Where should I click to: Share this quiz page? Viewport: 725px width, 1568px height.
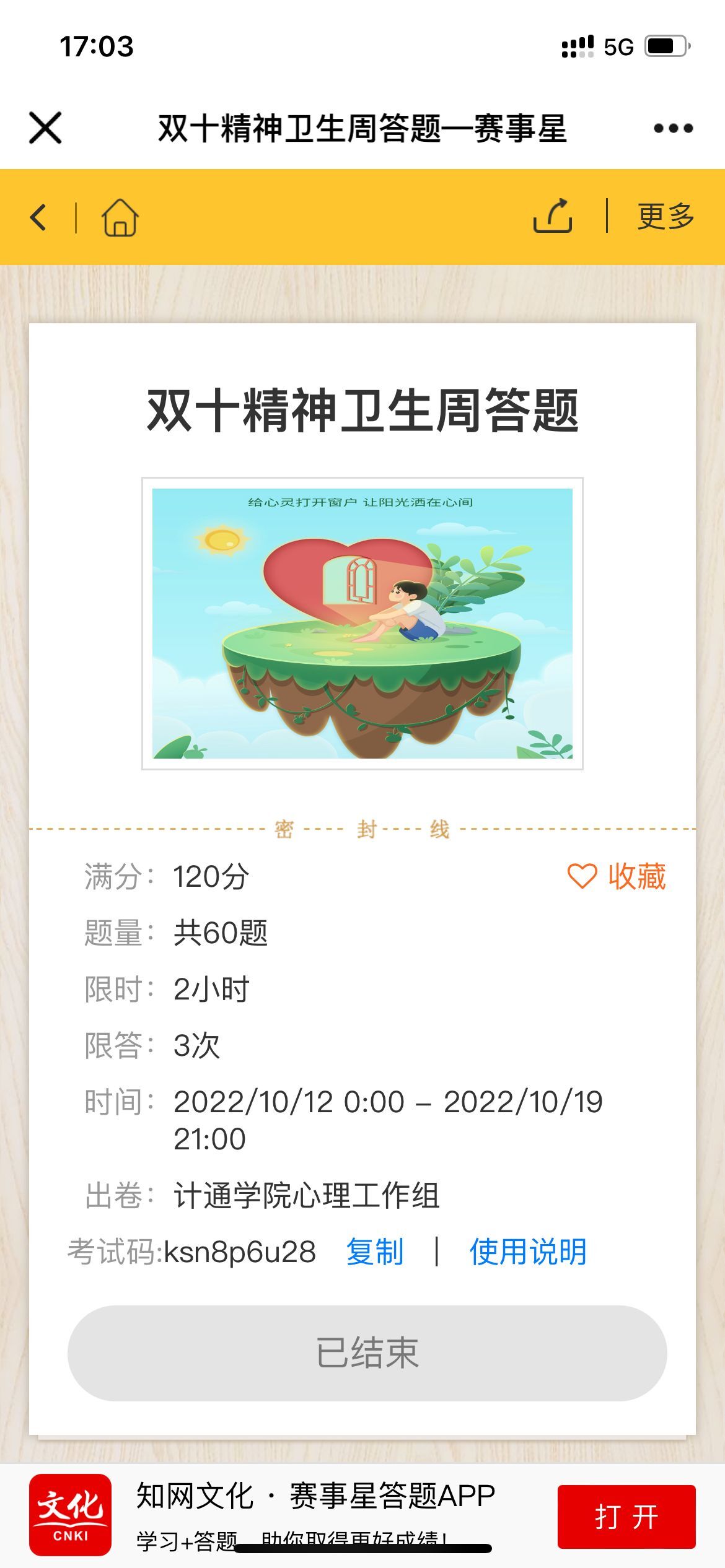coord(552,216)
